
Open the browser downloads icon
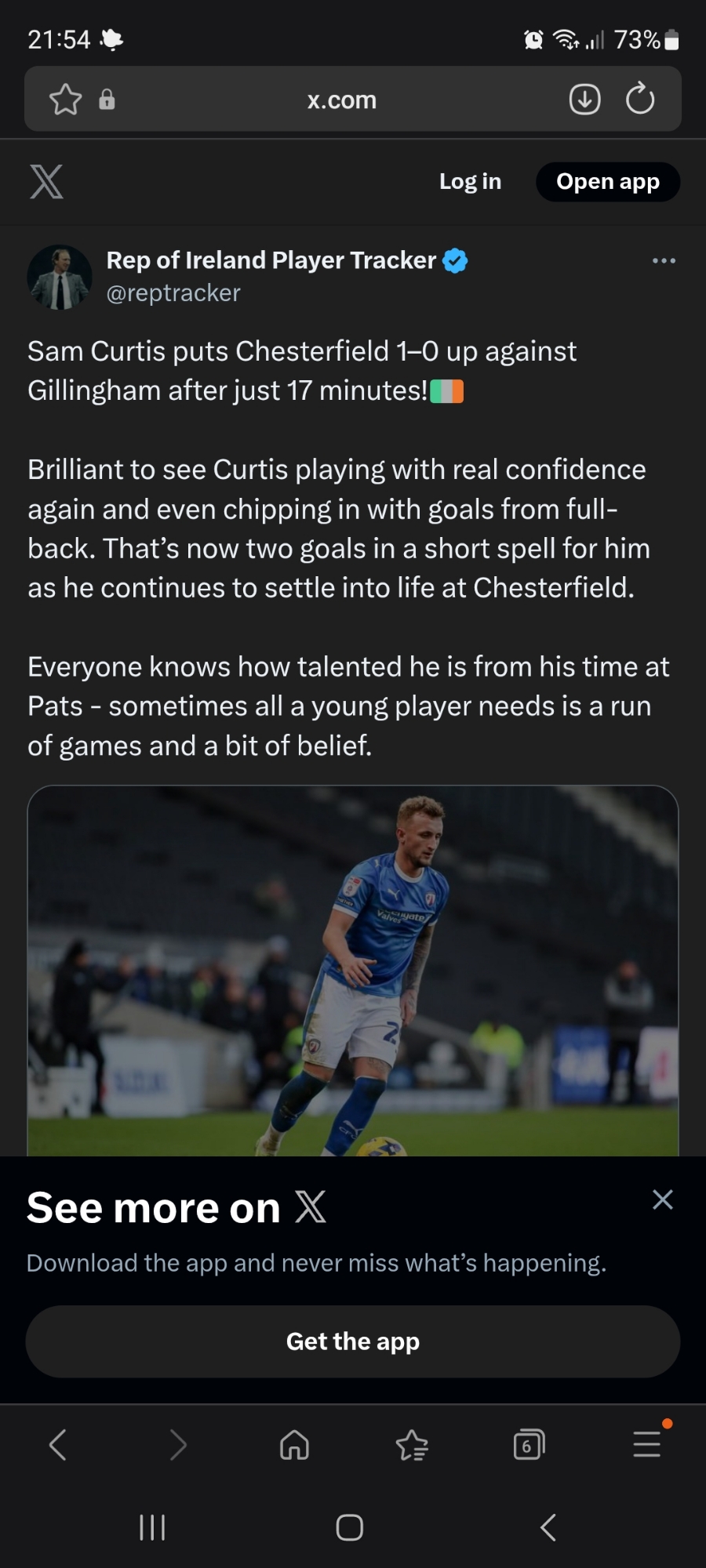(584, 100)
